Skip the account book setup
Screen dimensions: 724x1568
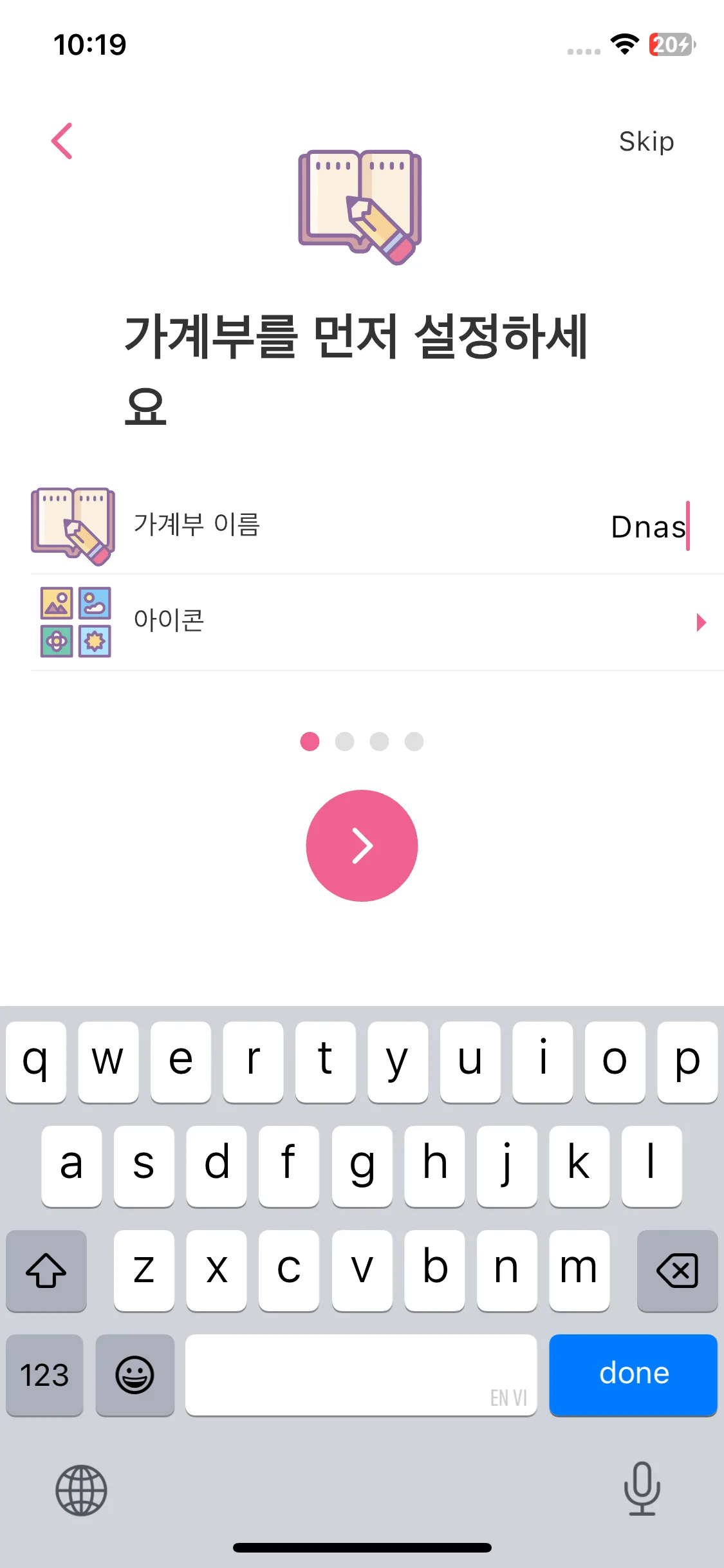click(646, 142)
